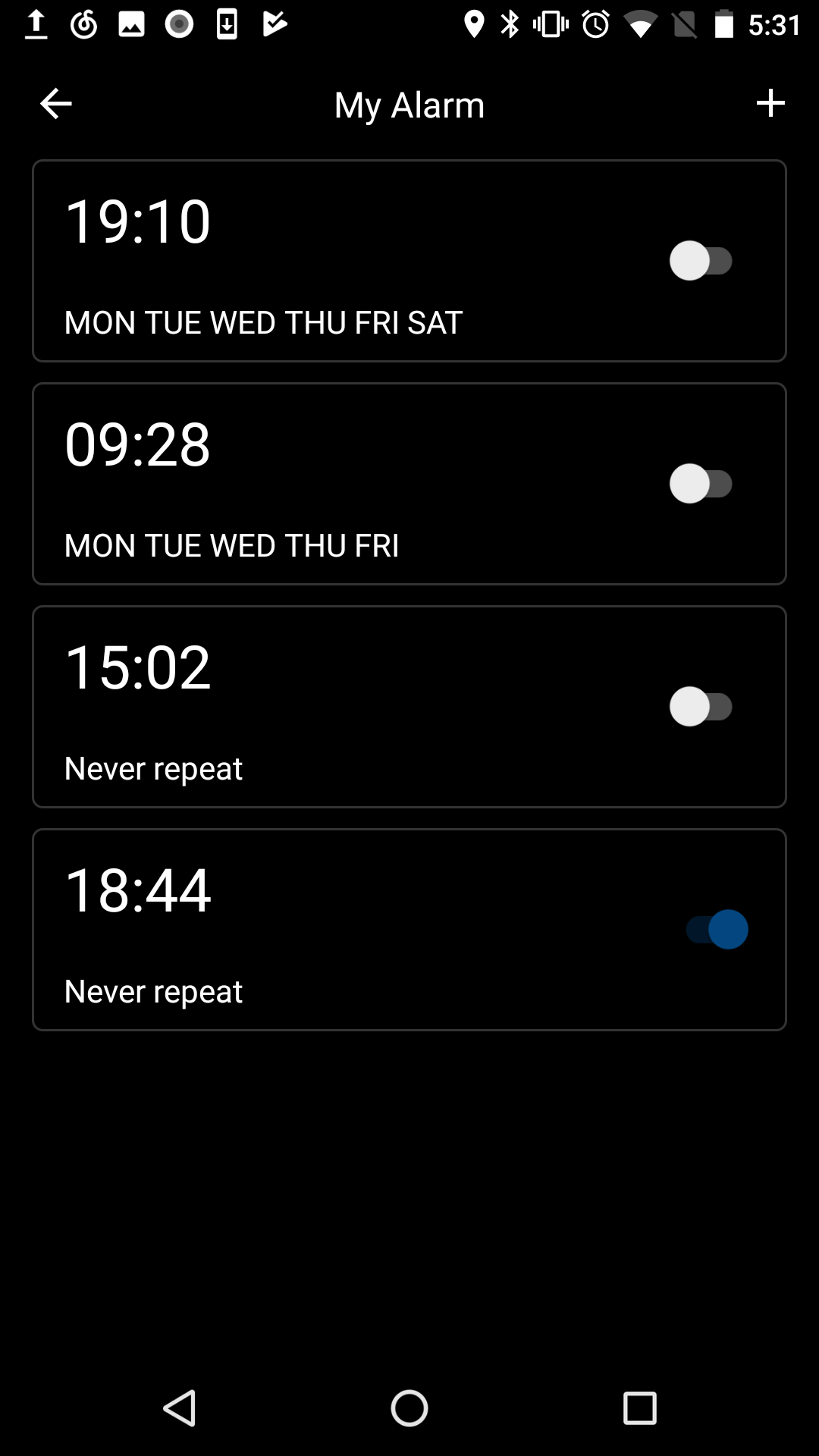Tap the alarm clock status bar icon
The image size is (819, 1456).
click(596, 25)
